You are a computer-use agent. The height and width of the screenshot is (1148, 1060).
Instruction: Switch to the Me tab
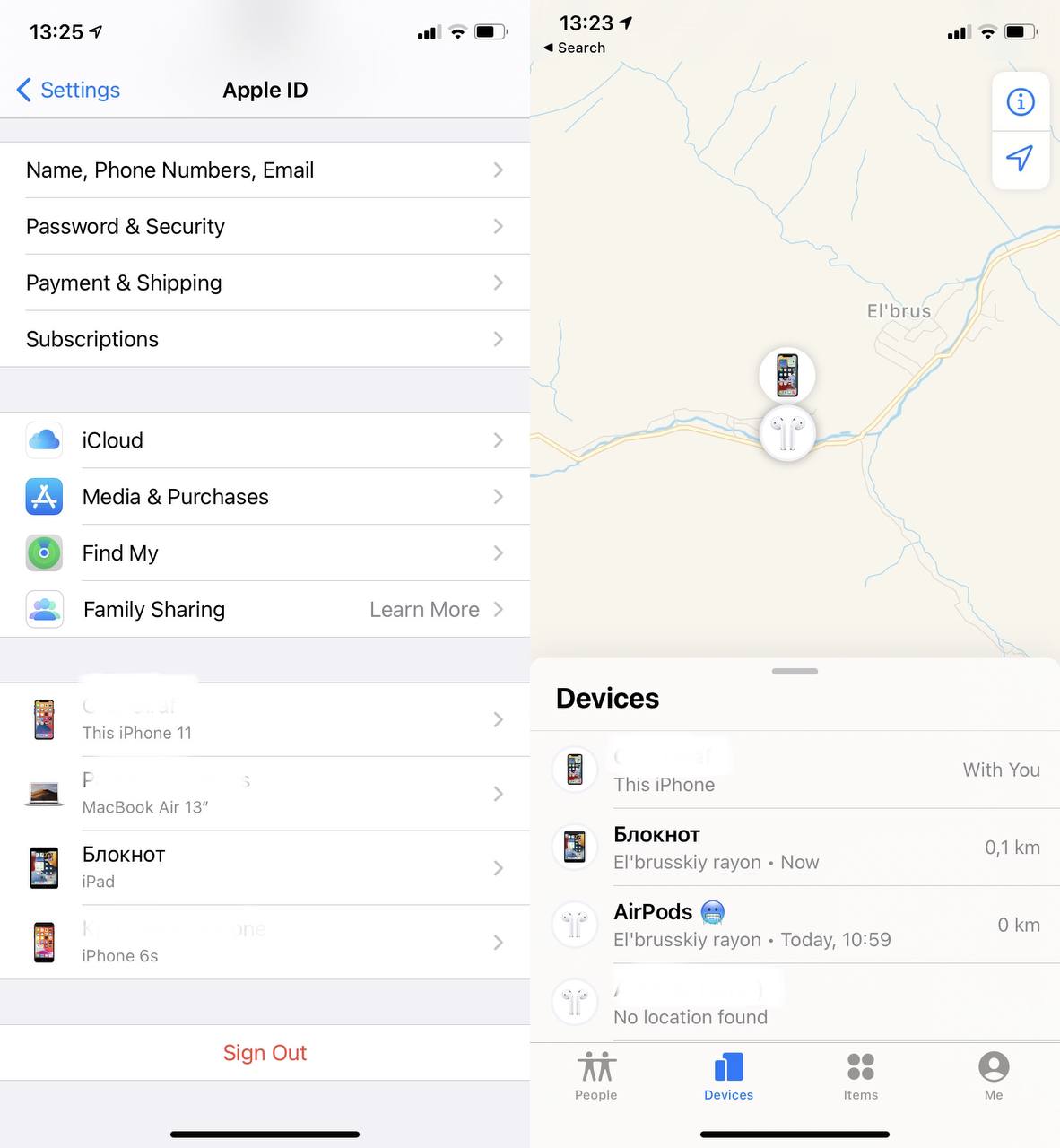coord(993,1074)
